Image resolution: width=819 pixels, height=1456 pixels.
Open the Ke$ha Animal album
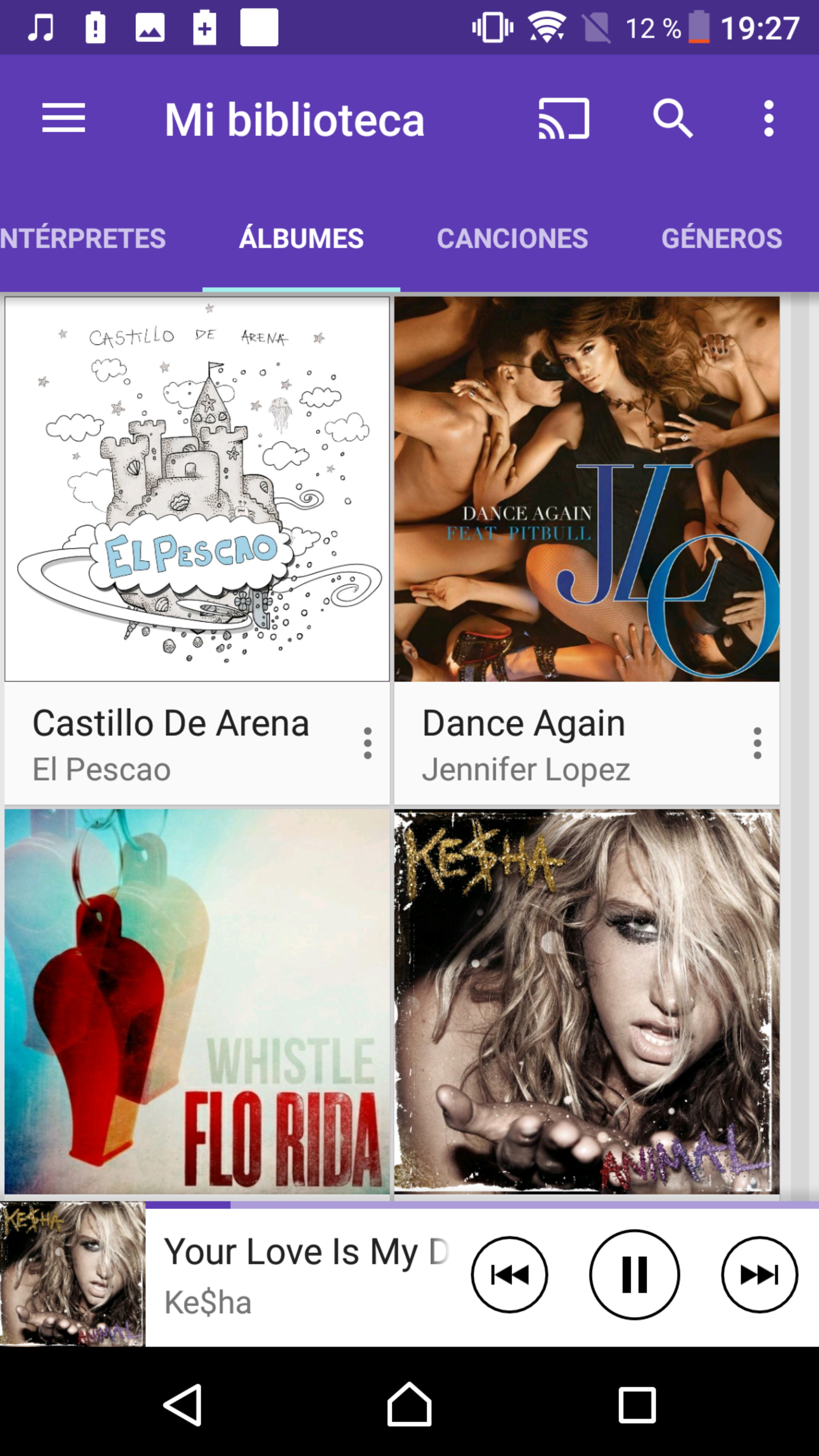[587, 1001]
